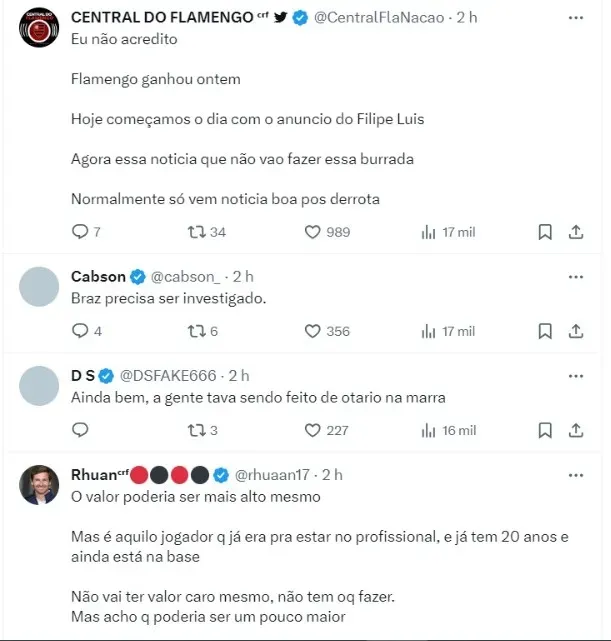The height and width of the screenshot is (641, 611).
Task: Open more options on D S's tweet
Action: (x=576, y=375)
